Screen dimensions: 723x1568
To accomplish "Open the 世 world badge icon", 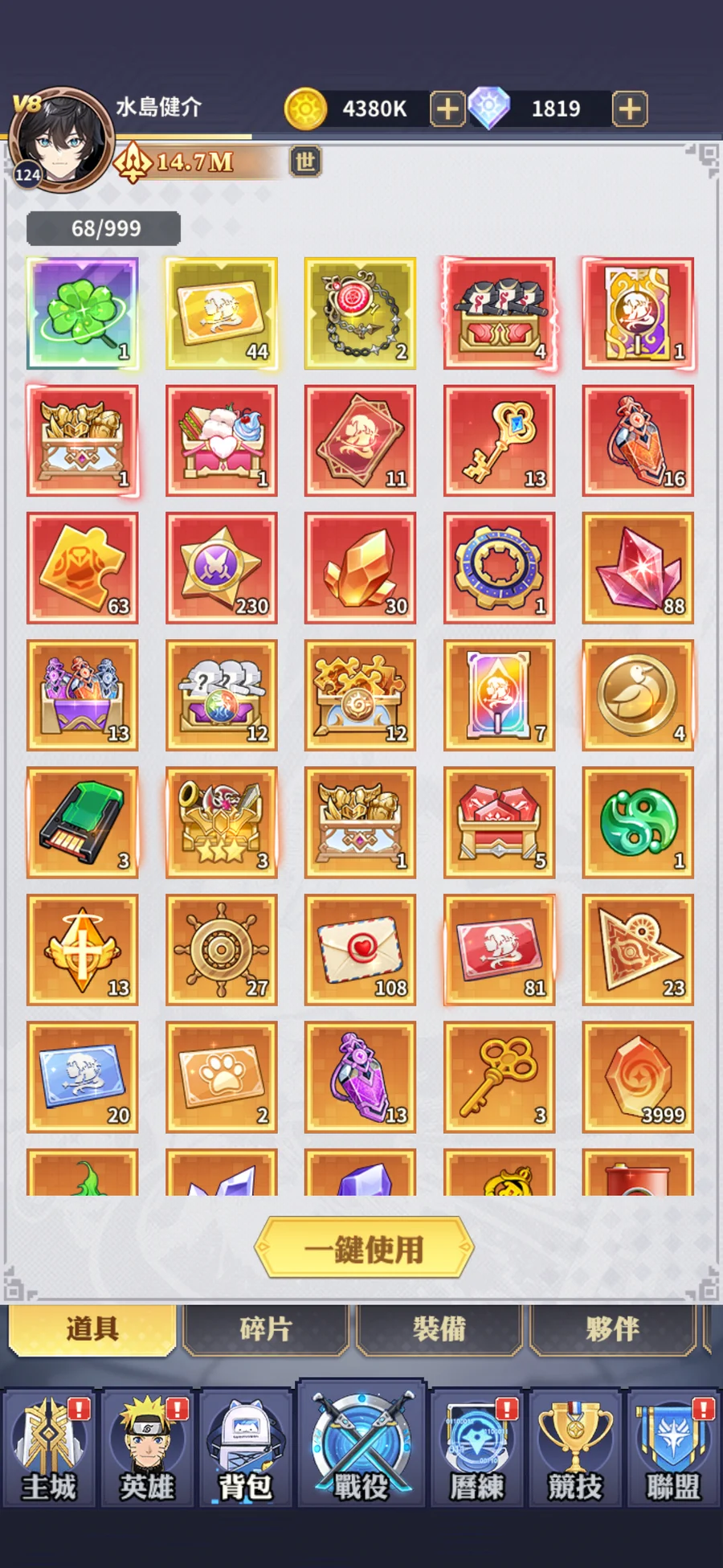I will click(305, 162).
